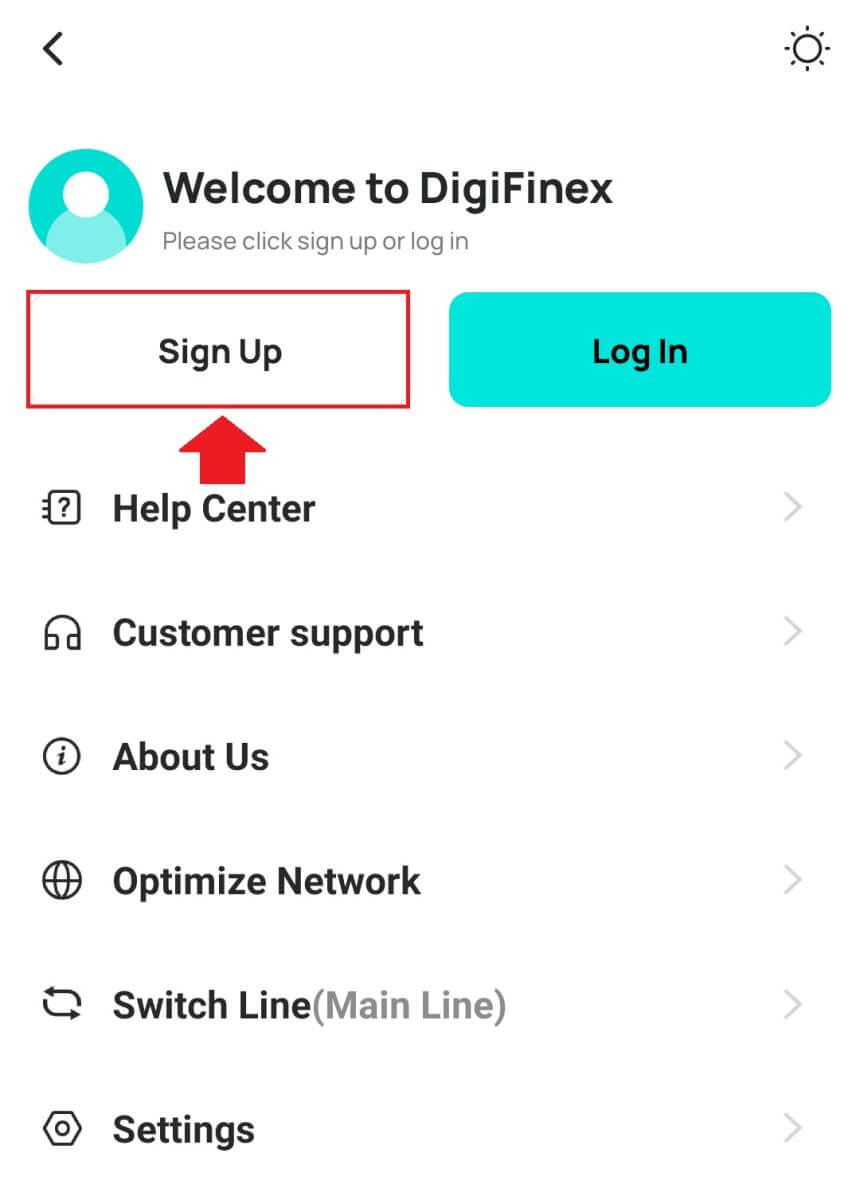Viewport: 860px width, 1200px height.
Task: Expand the Help Center row chevron
Action: tap(792, 507)
